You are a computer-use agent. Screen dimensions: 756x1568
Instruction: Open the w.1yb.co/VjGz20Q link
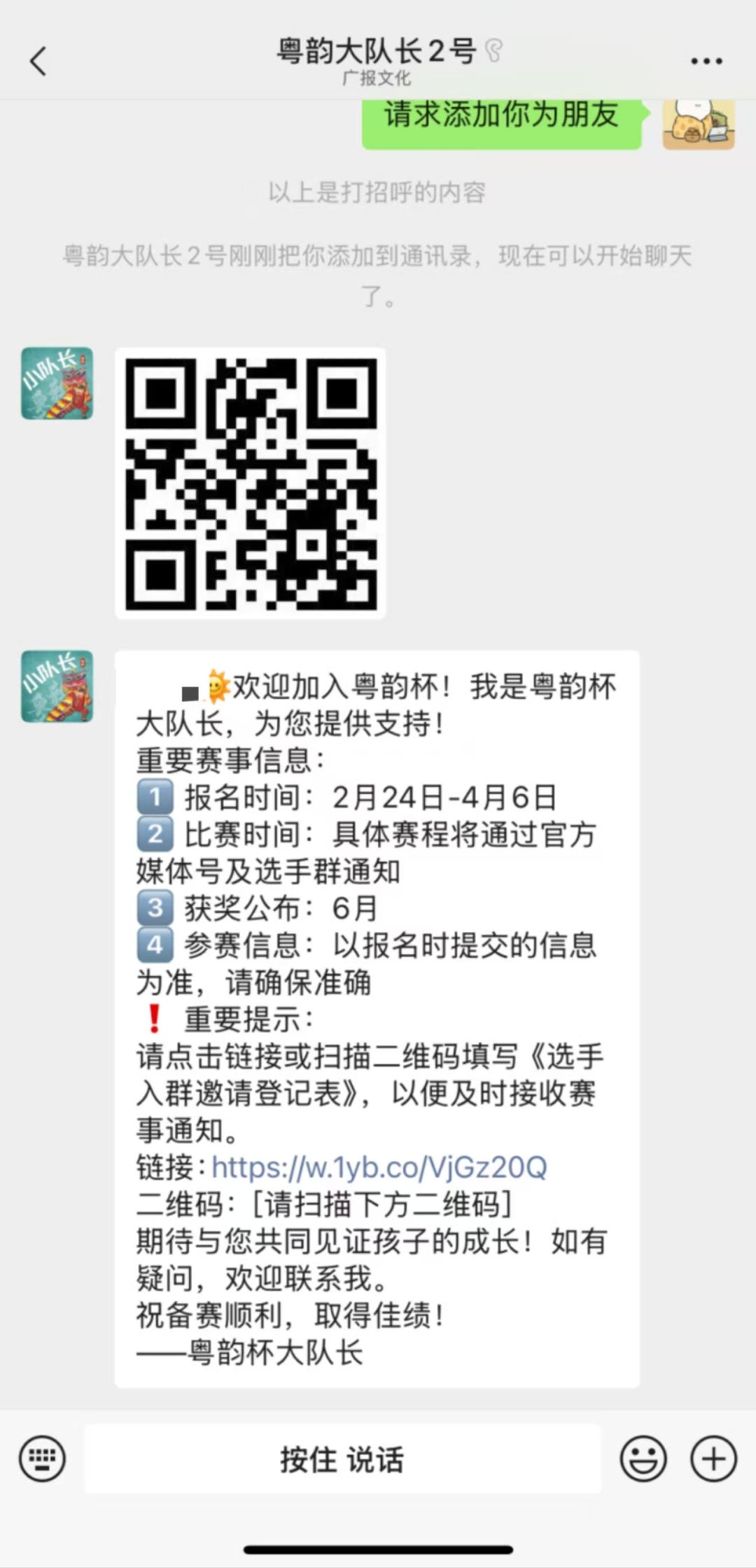pyautogui.click(x=379, y=1168)
